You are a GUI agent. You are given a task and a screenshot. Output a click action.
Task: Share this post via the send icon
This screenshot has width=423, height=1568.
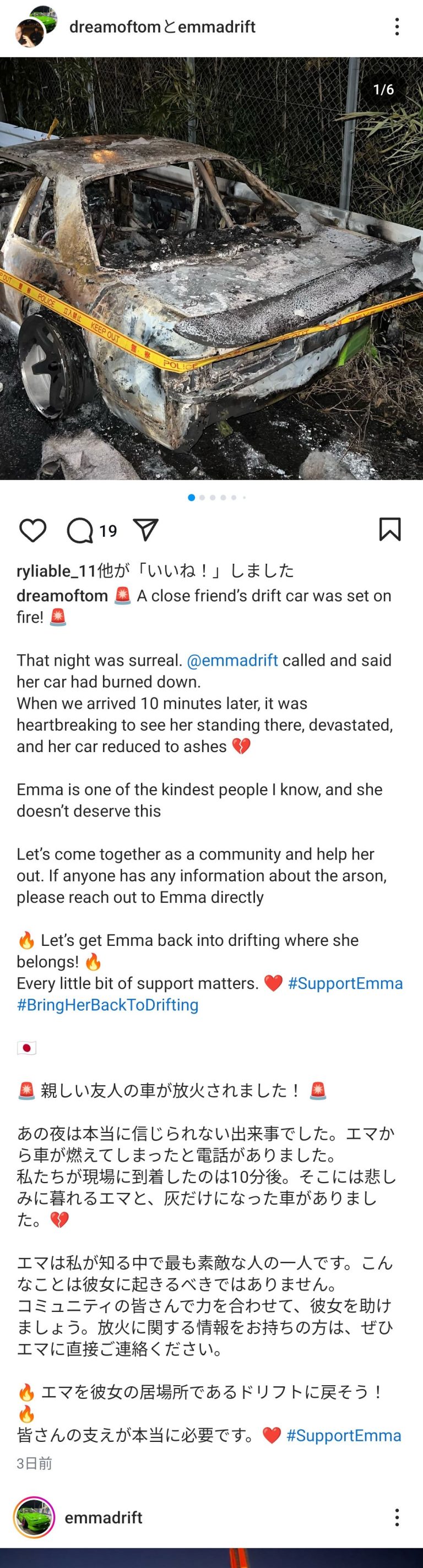[146, 530]
